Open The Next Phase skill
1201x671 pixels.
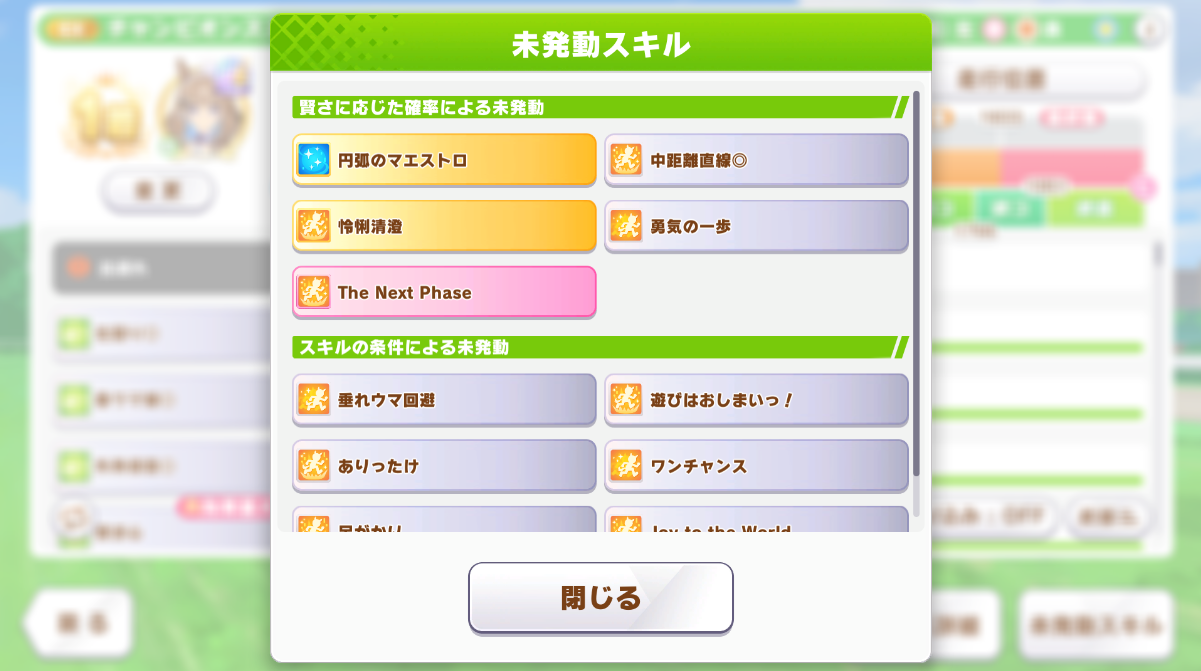click(444, 292)
